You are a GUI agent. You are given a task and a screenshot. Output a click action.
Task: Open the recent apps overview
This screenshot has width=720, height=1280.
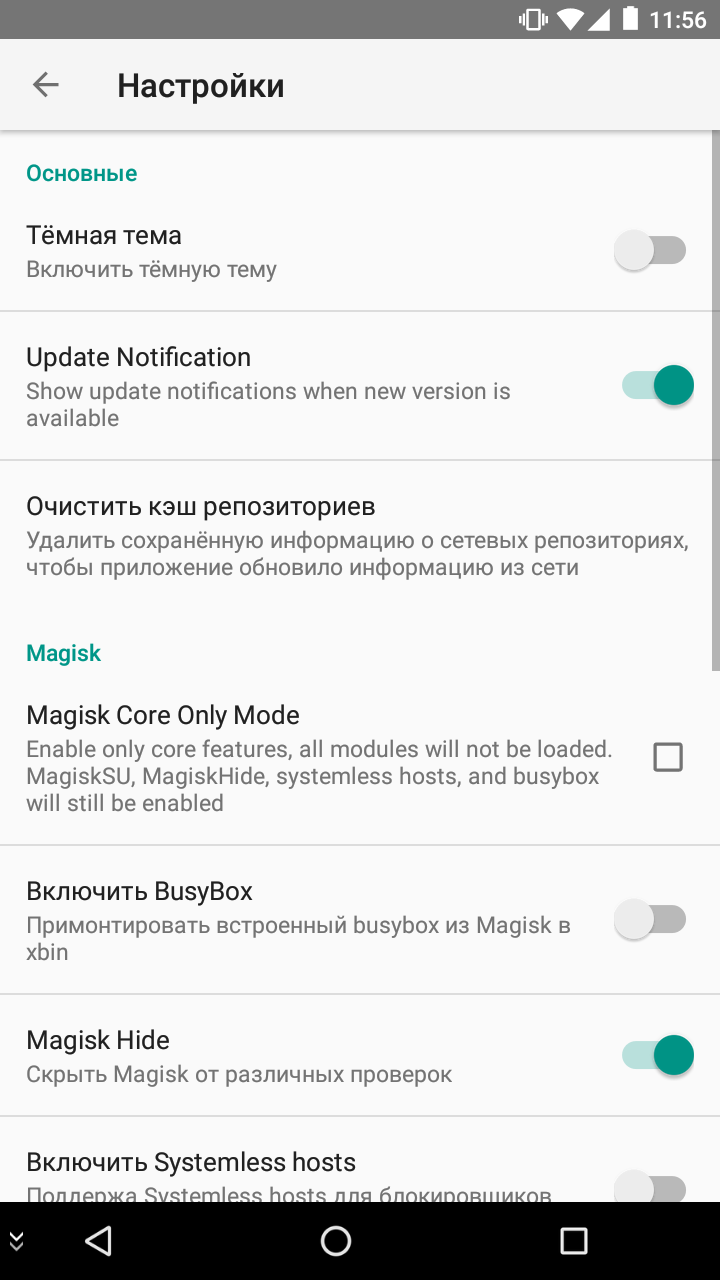point(574,1241)
